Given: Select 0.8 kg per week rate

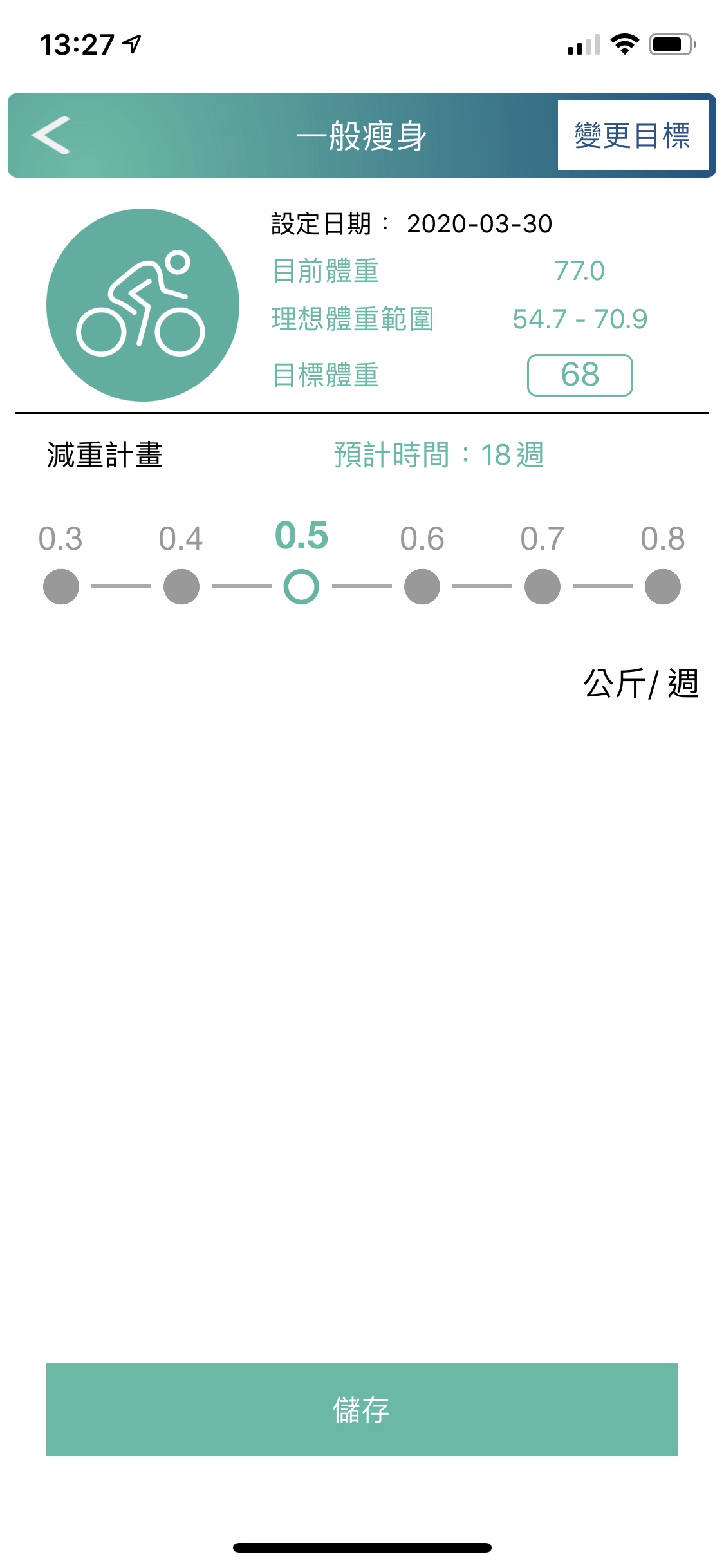Looking at the screenshot, I should point(663,586).
